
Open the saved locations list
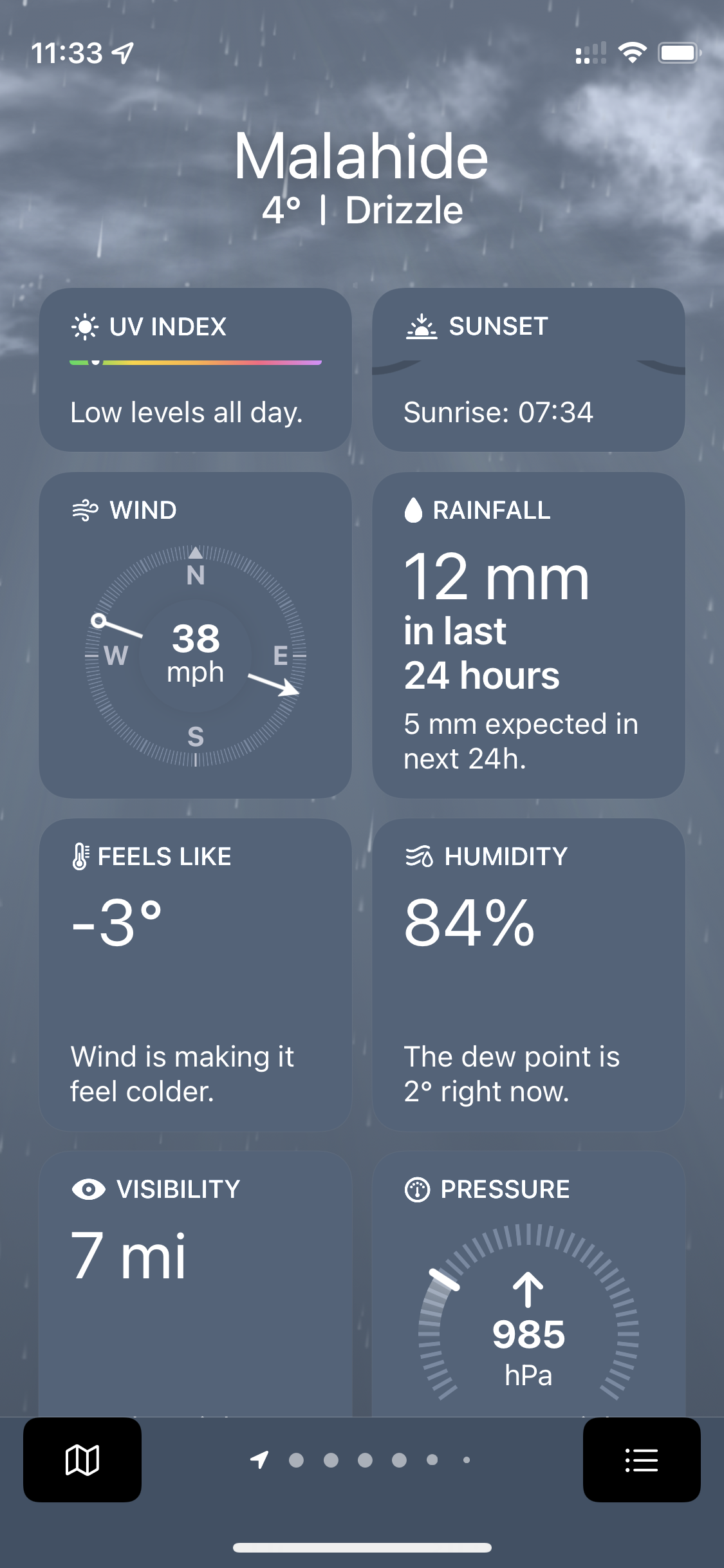click(x=641, y=1459)
